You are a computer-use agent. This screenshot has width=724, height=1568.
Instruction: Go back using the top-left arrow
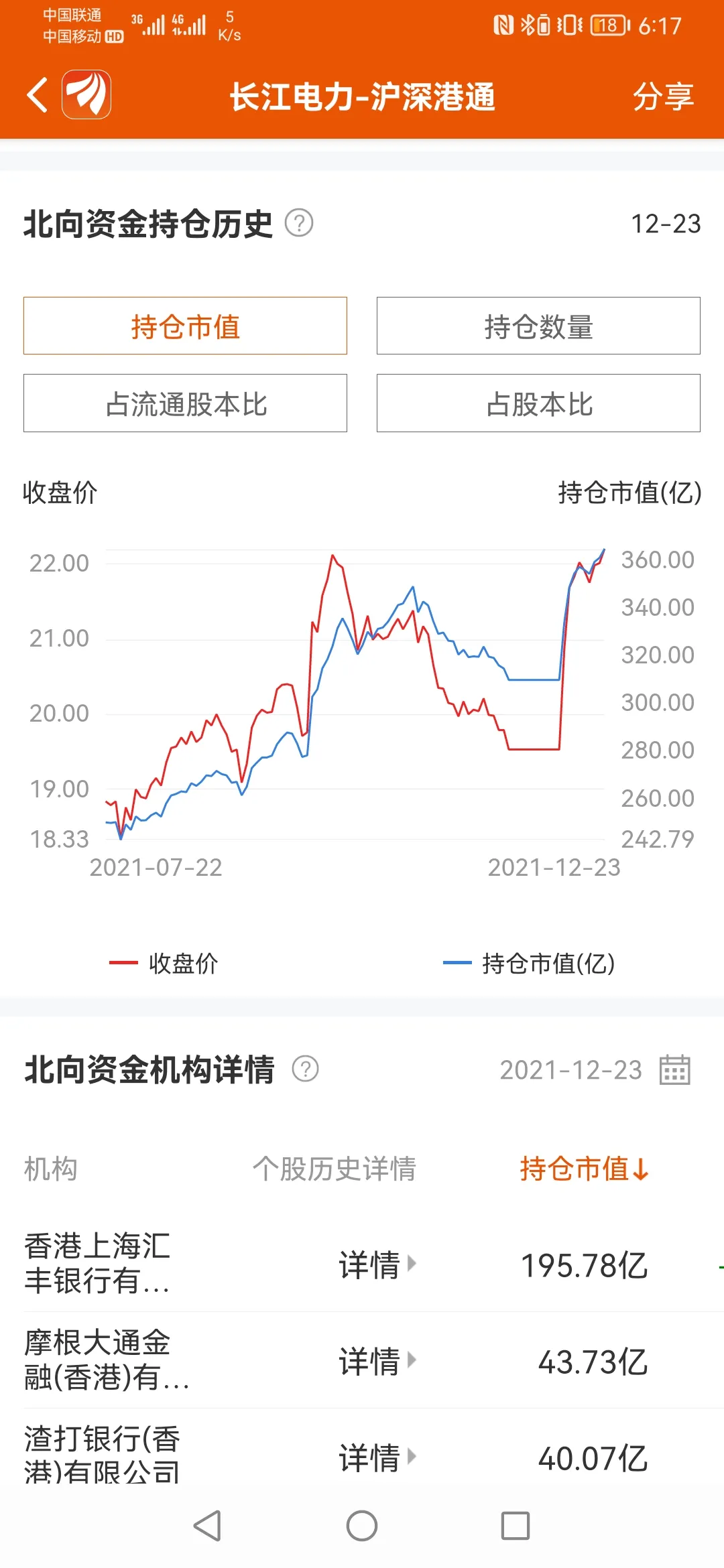click(x=38, y=95)
